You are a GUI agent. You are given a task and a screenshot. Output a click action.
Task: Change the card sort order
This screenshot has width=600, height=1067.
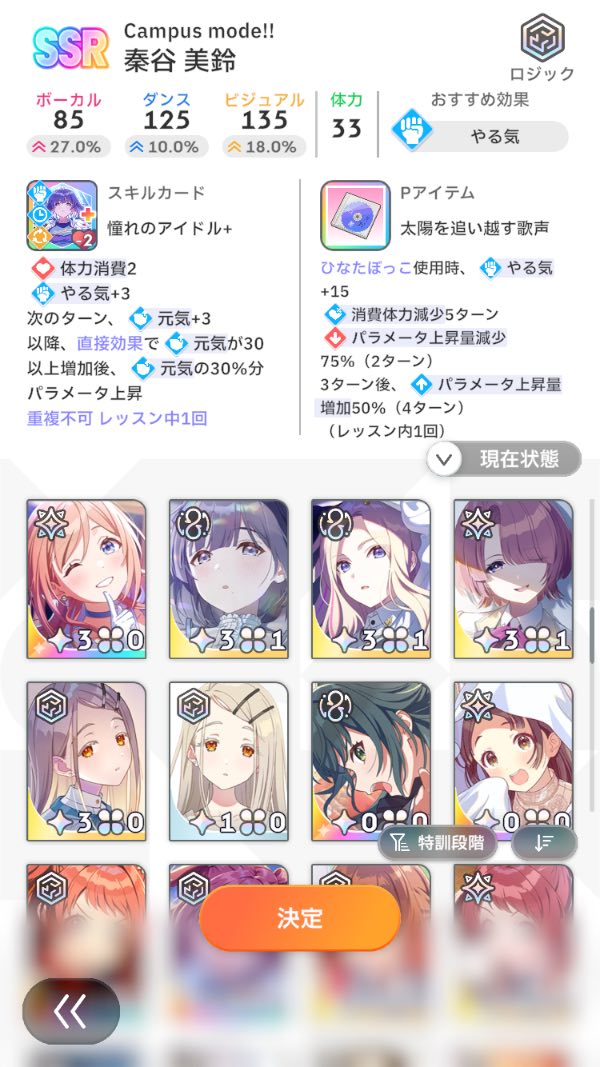(x=543, y=842)
